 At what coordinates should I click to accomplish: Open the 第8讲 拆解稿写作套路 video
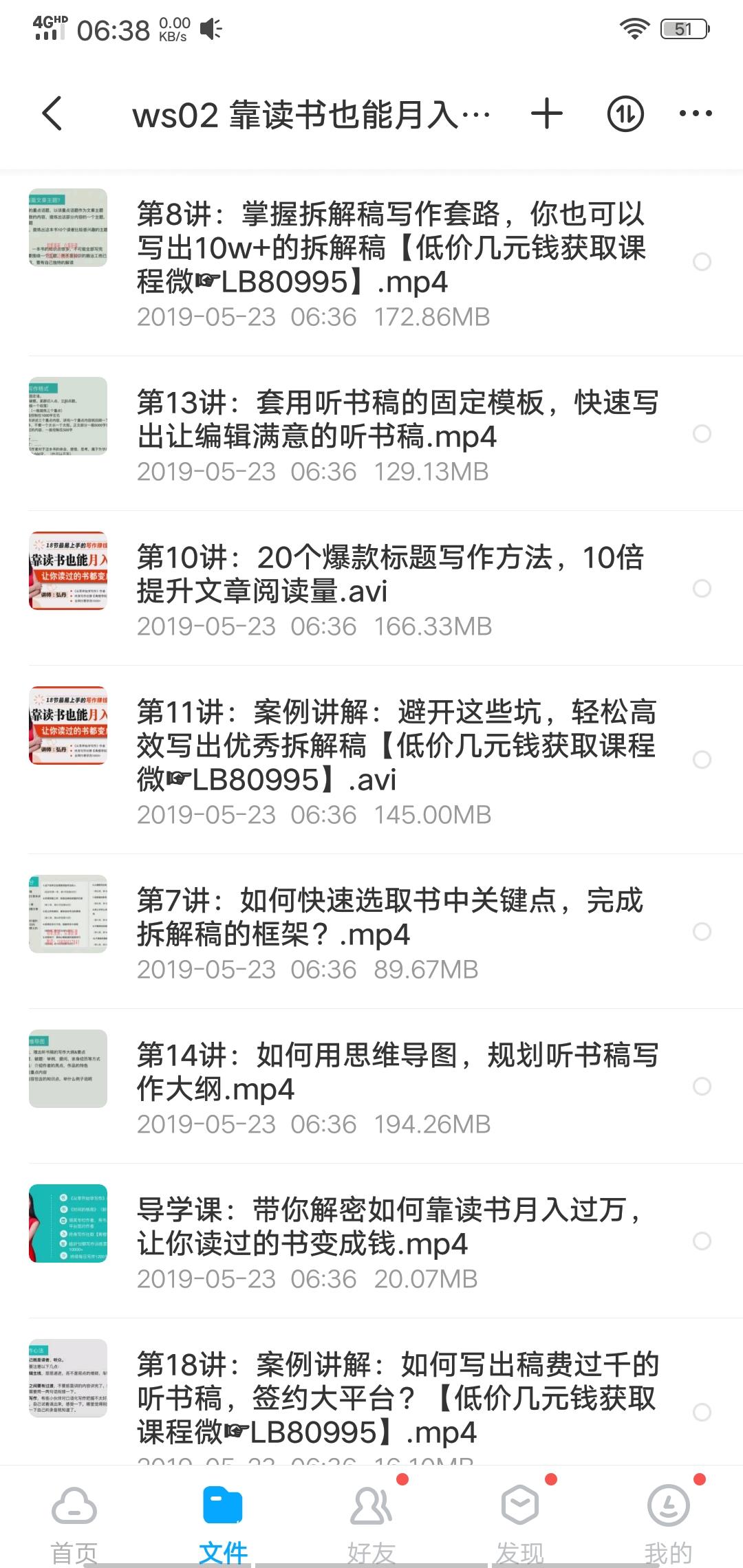(390, 248)
